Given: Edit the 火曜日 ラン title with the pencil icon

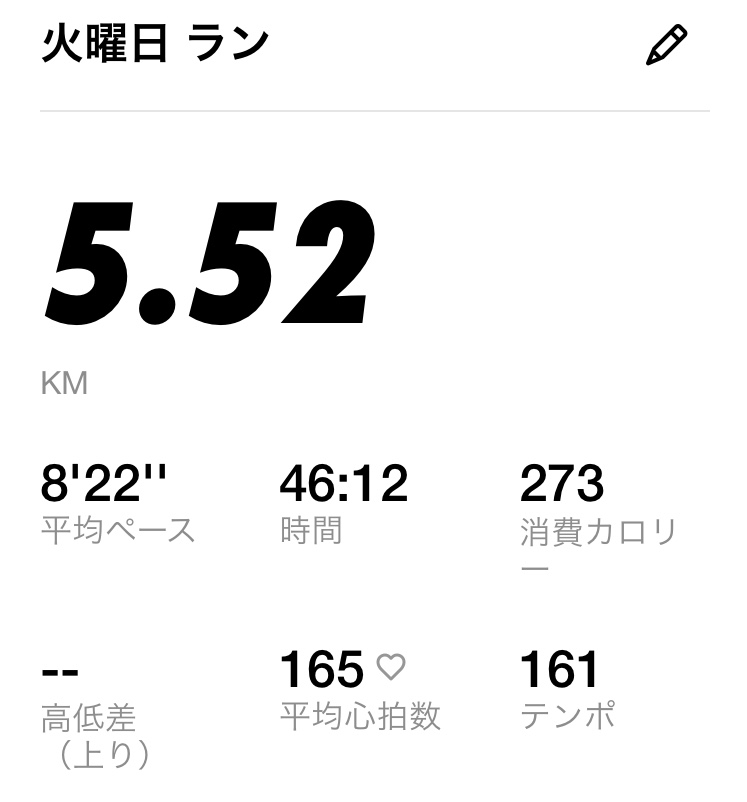Looking at the screenshot, I should coord(666,46).
